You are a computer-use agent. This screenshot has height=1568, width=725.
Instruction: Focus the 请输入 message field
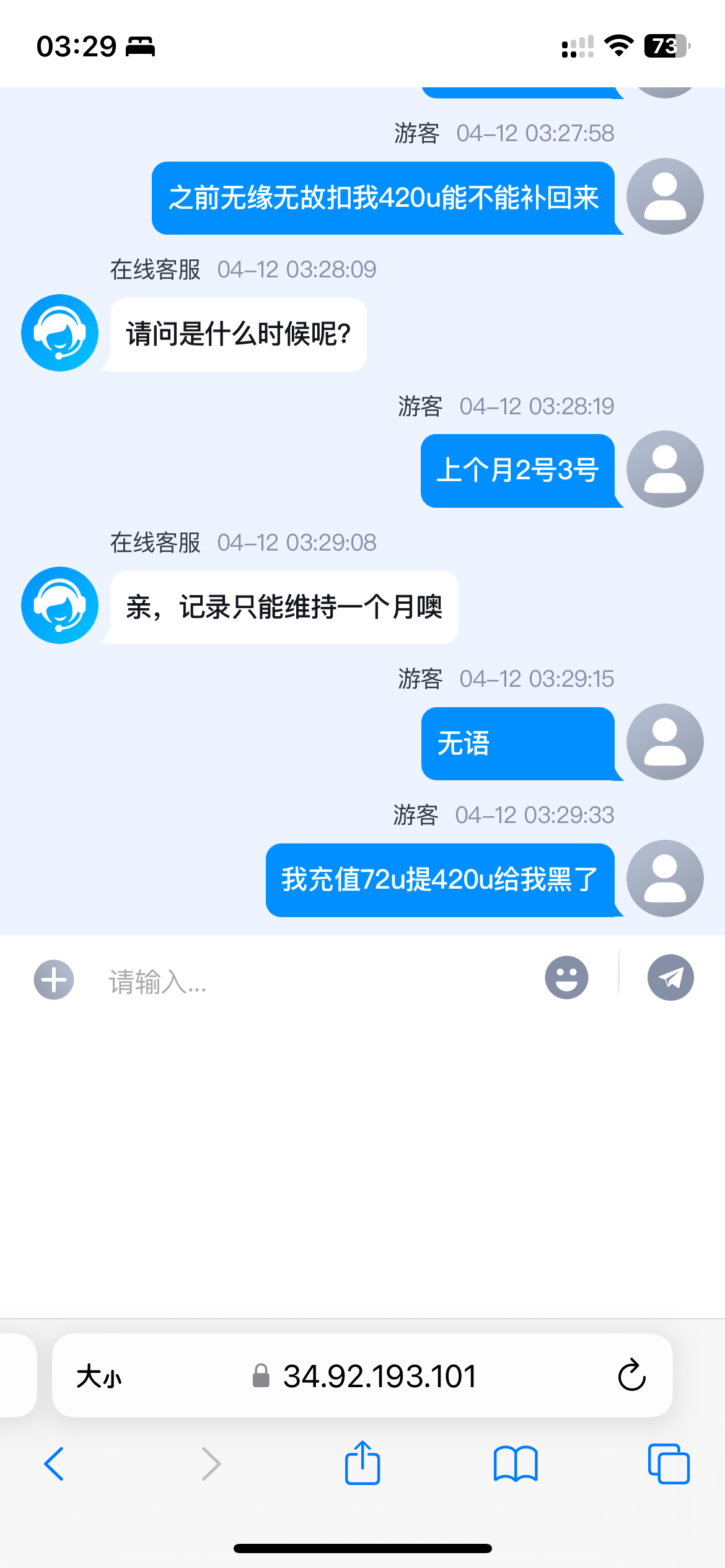[x=310, y=981]
